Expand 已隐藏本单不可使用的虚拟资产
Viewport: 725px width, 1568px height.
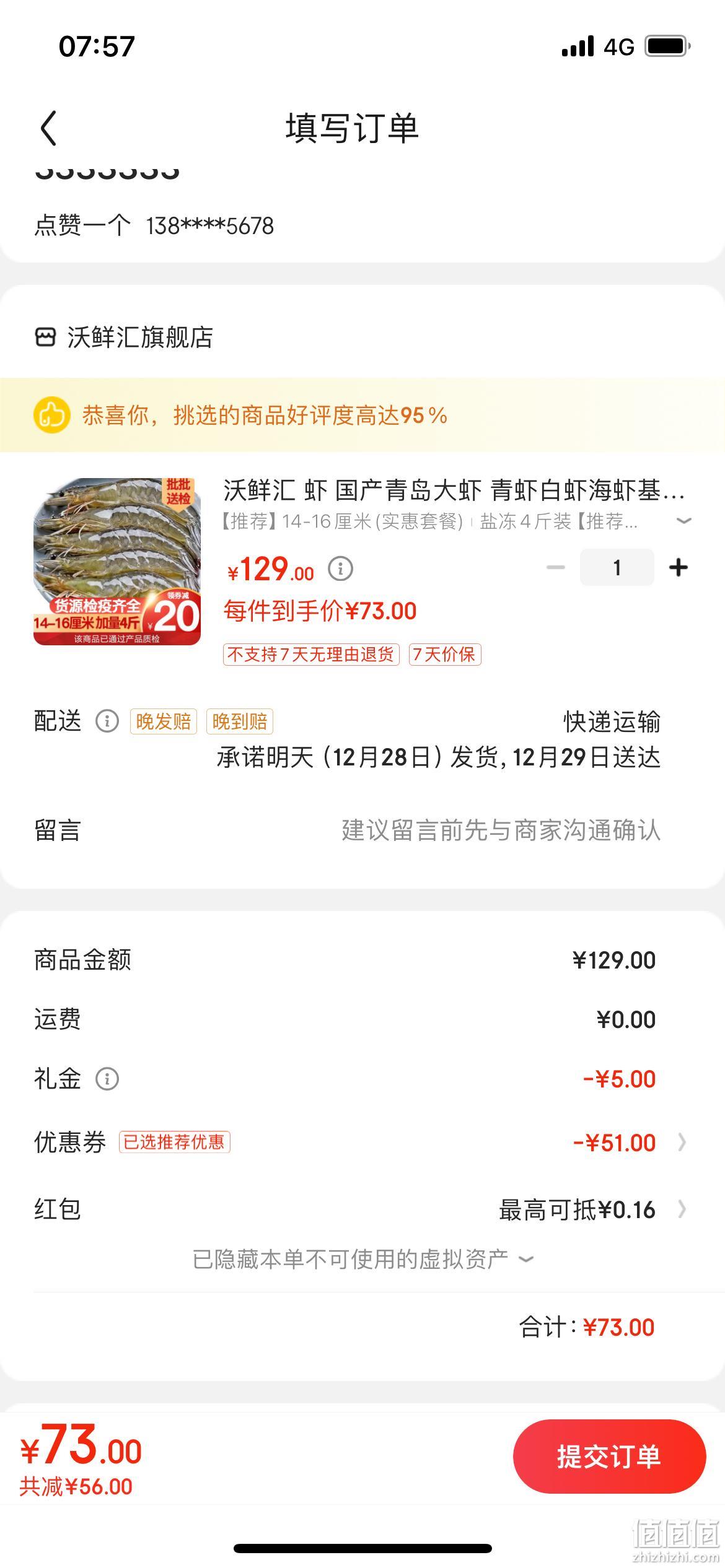(x=363, y=1260)
